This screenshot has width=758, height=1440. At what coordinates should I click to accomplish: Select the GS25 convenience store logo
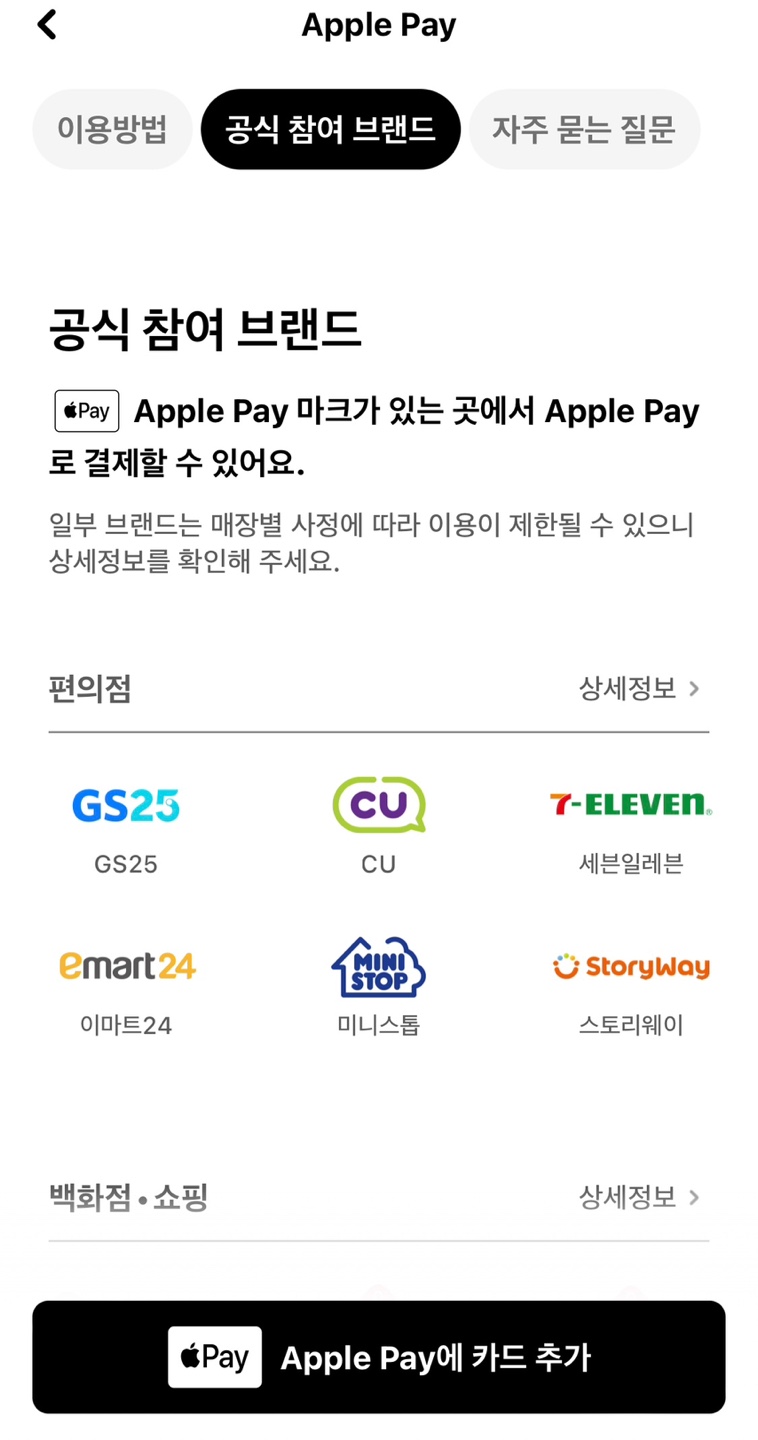[125, 805]
